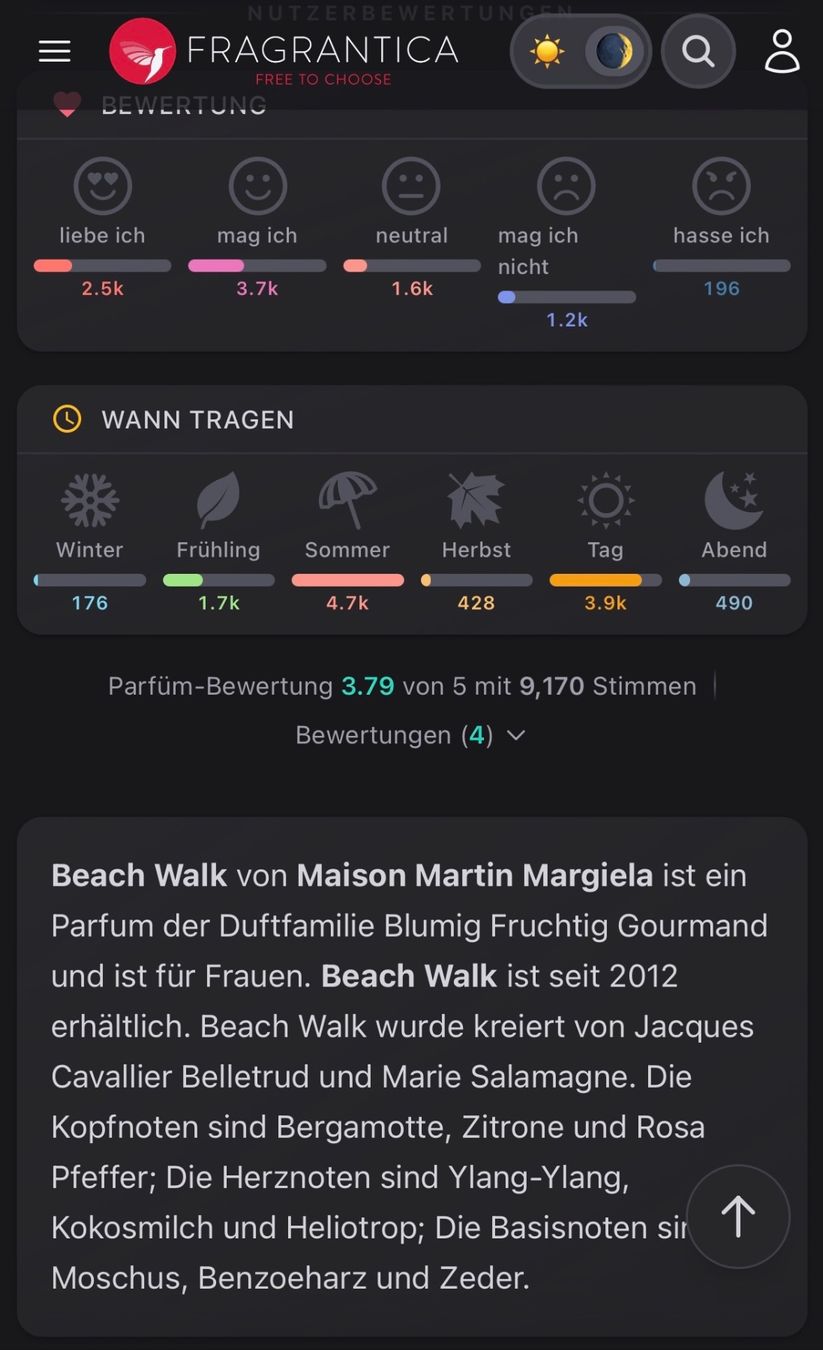Tap the scroll-to-top arrow button
The image size is (823, 1350).
pyautogui.click(x=738, y=1217)
